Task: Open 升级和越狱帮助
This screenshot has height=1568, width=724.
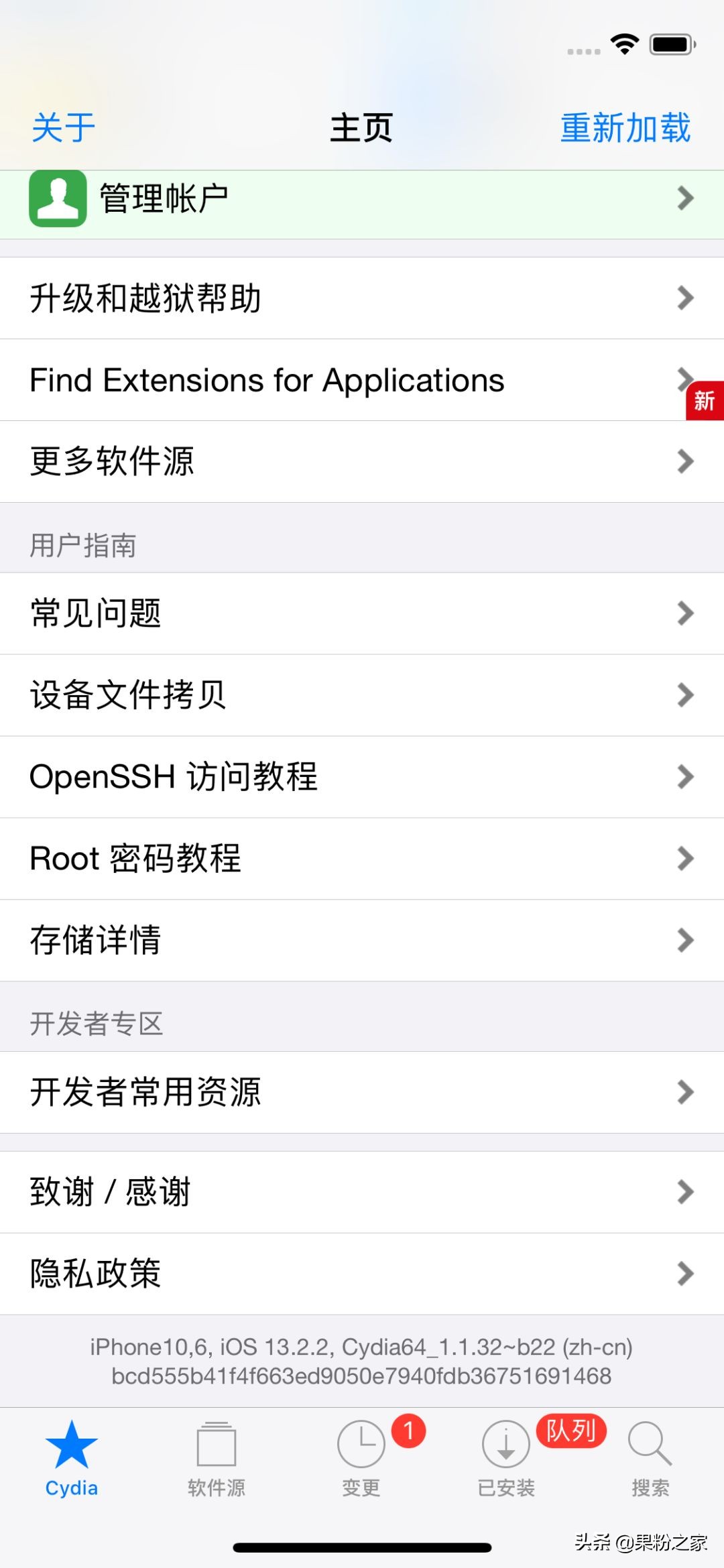Action: (362, 298)
